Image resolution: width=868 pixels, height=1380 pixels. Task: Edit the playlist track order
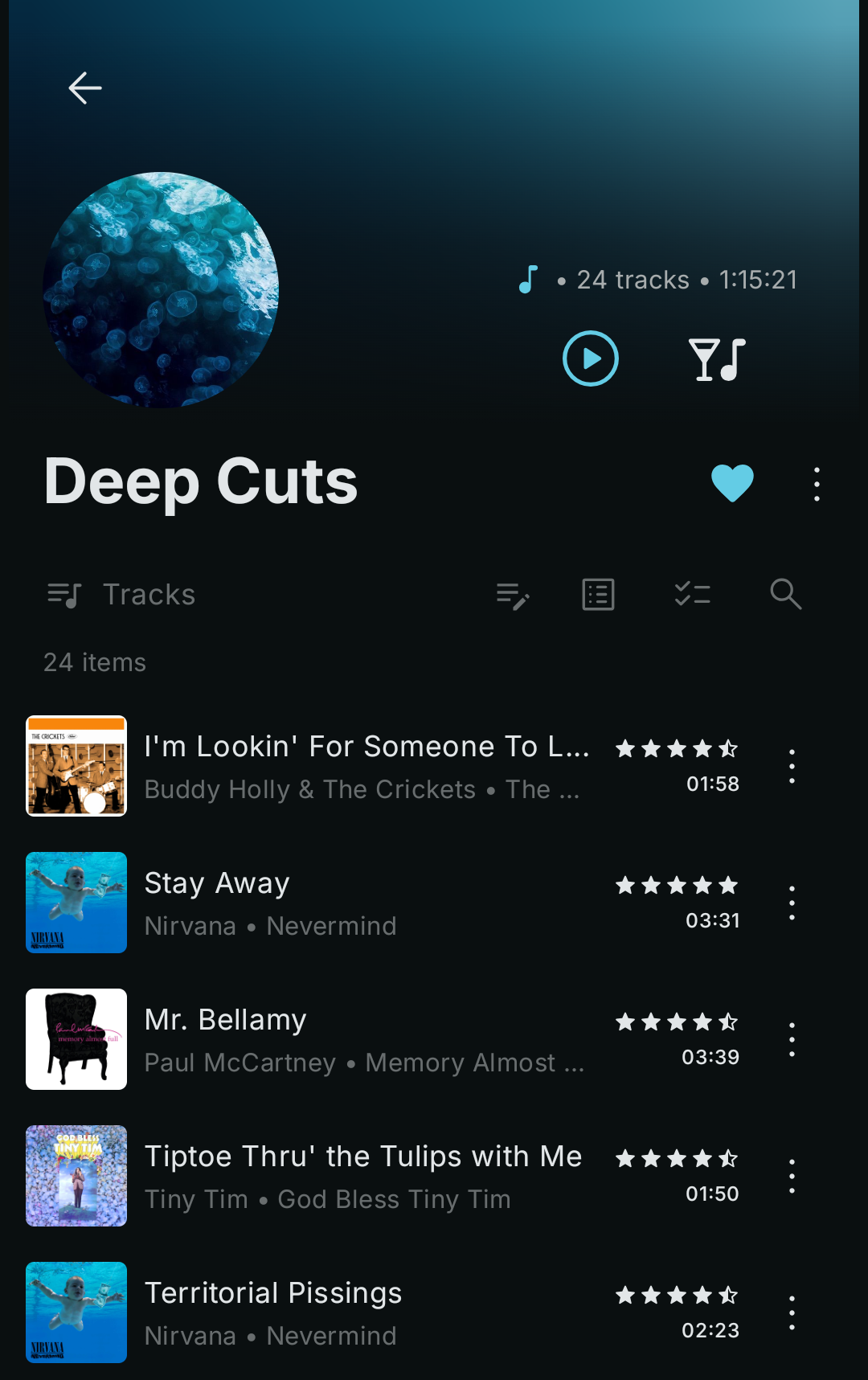point(513,596)
